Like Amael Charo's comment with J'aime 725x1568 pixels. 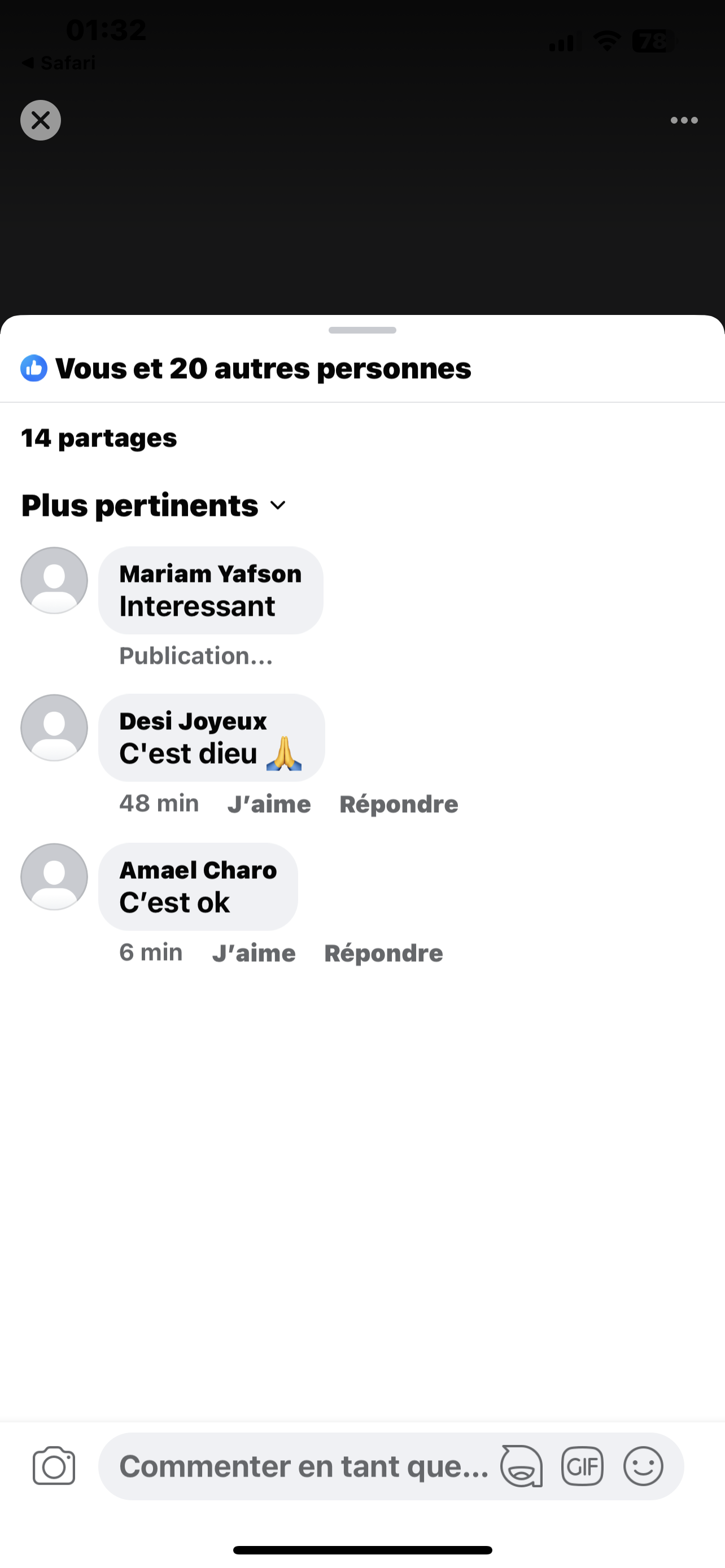(x=254, y=953)
